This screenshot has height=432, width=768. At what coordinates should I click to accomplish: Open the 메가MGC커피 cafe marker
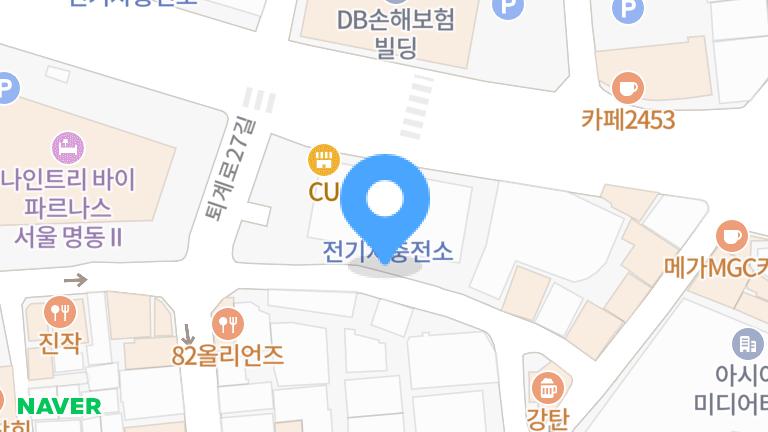point(732,238)
